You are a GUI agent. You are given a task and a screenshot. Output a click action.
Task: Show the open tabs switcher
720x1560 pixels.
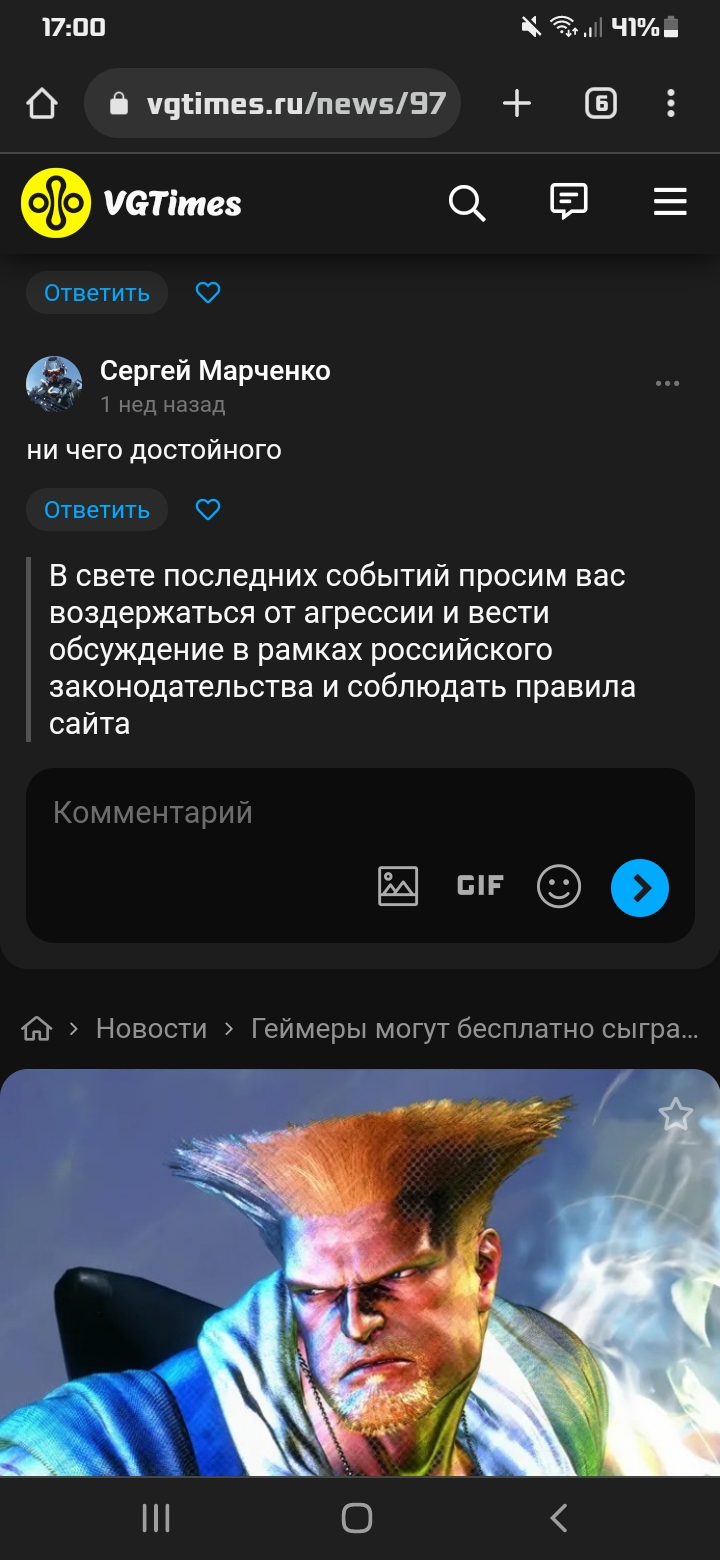(x=600, y=103)
